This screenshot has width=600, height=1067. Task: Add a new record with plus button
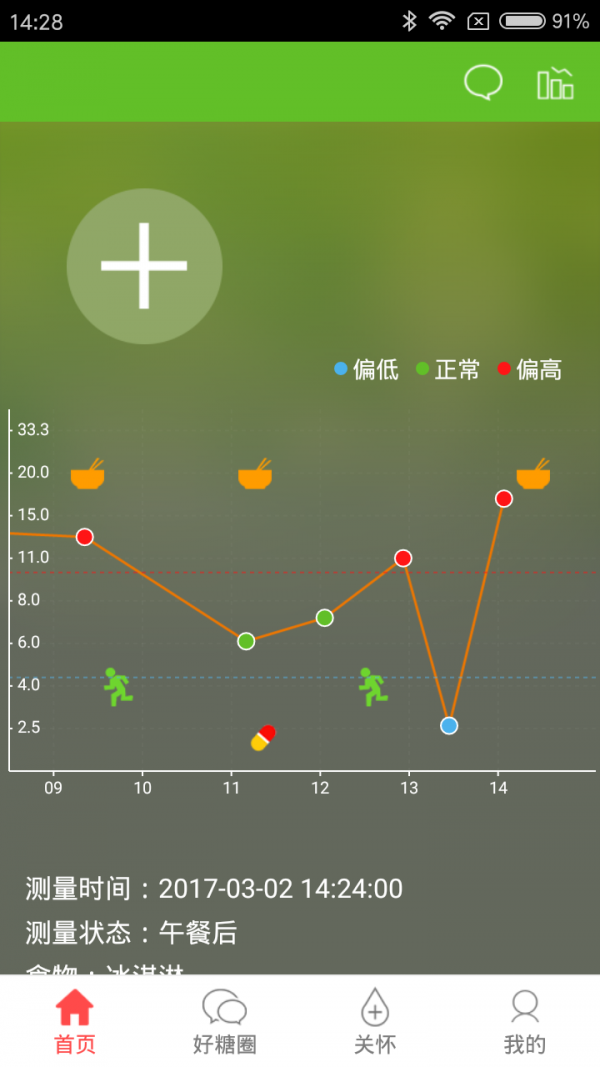pos(144,266)
